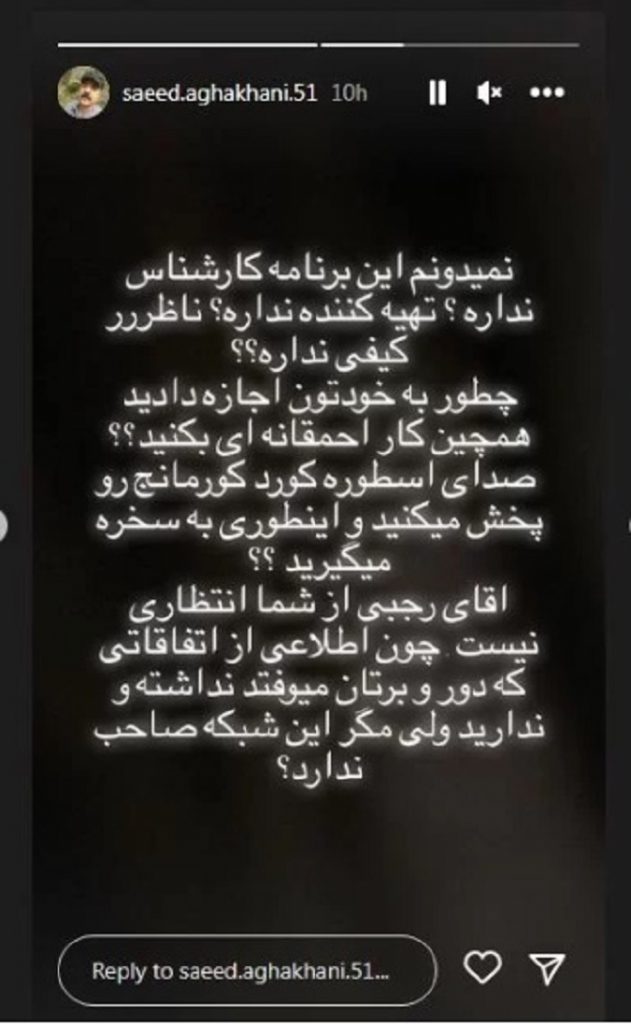The image size is (631, 1024).
Task: Open saeed.aghakhani.51 profile picture
Action: point(83,91)
